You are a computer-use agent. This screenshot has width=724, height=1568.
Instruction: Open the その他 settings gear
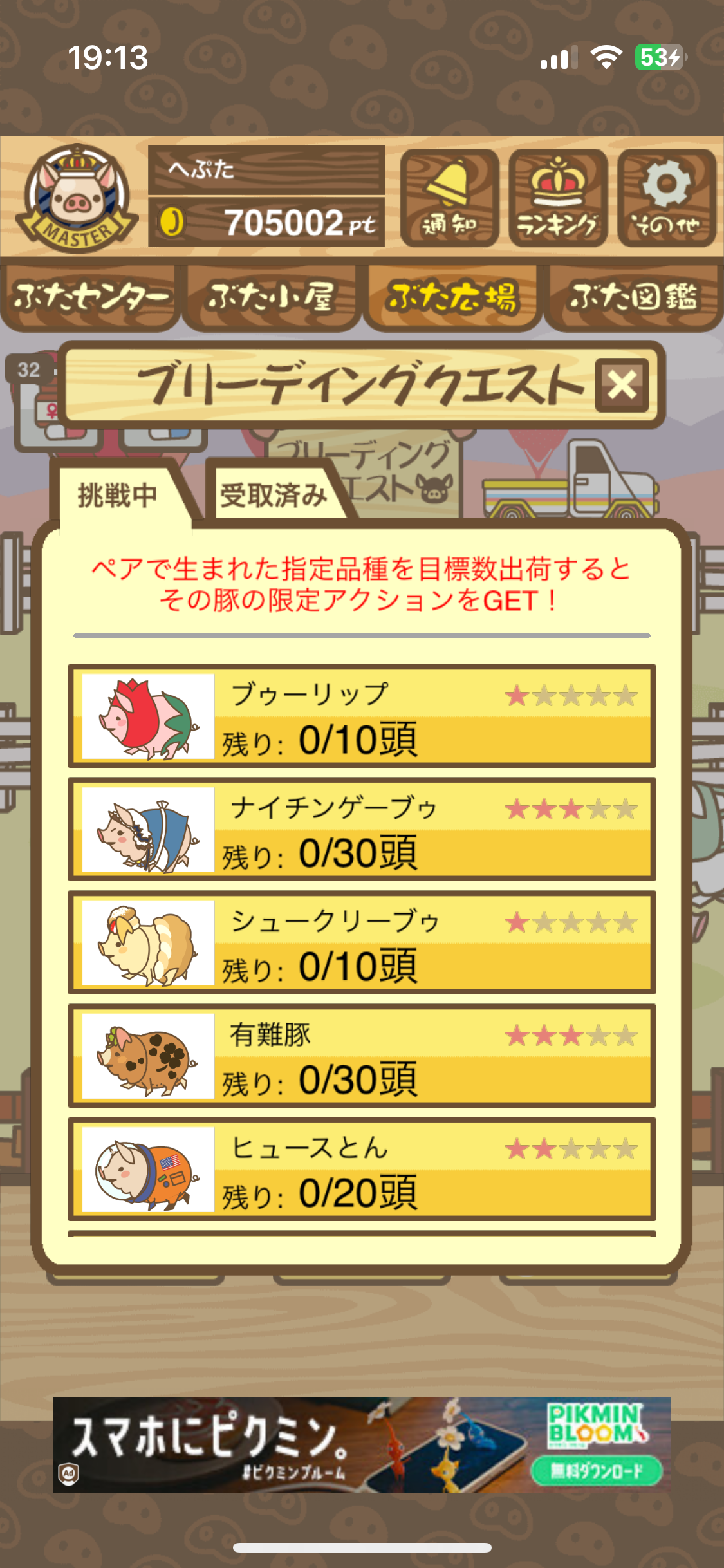point(666,198)
